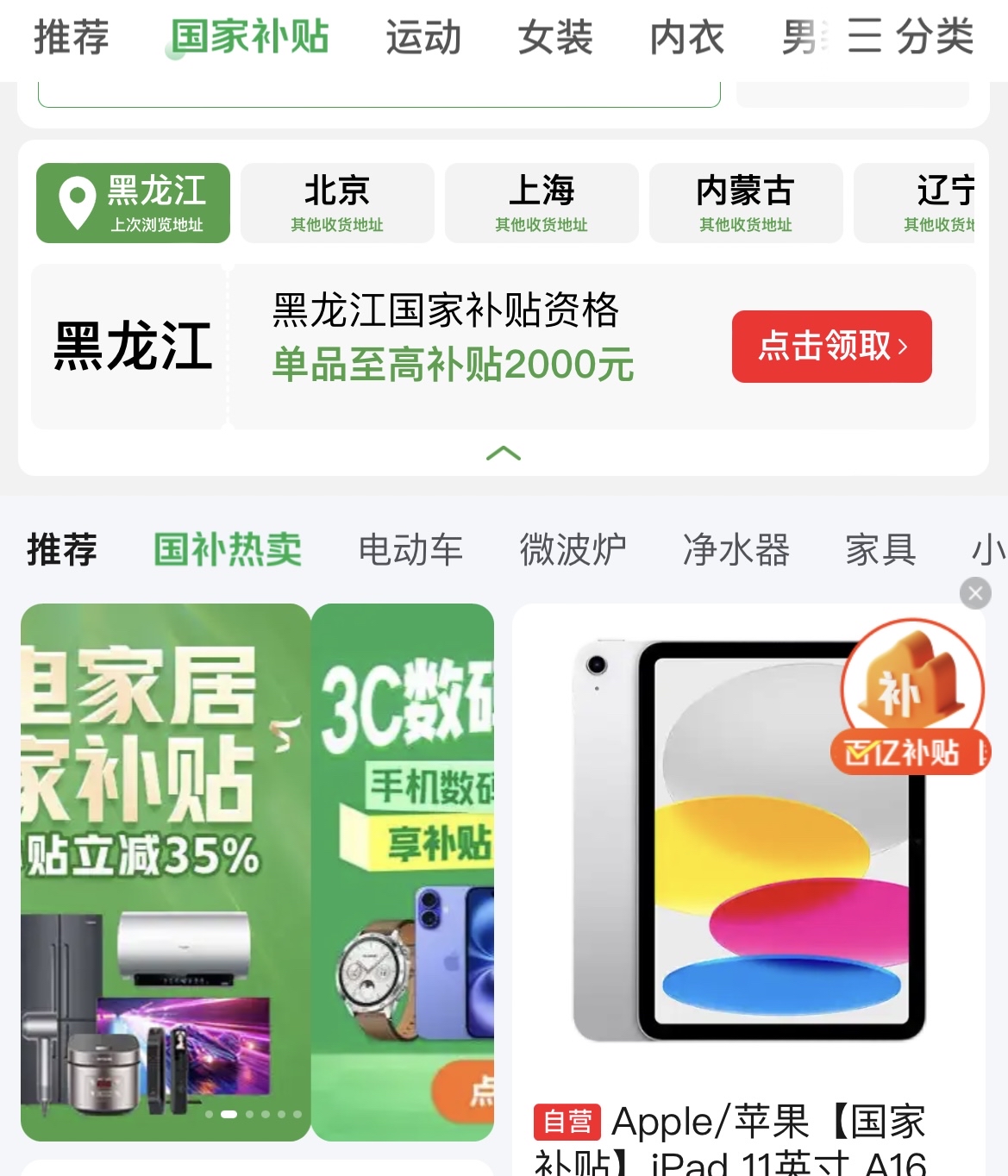Open the Apple iPad 11英寸 product card

click(748, 888)
